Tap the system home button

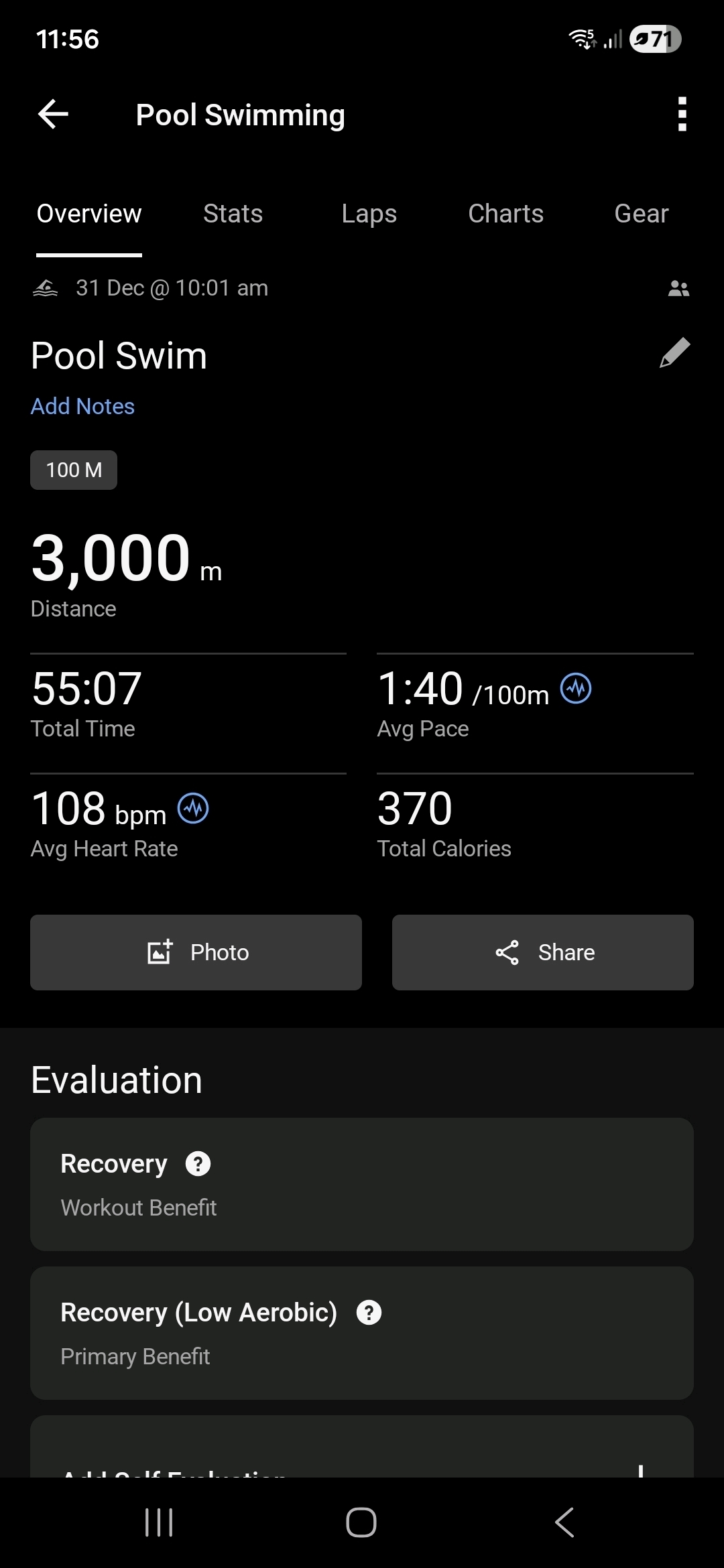point(361,1522)
